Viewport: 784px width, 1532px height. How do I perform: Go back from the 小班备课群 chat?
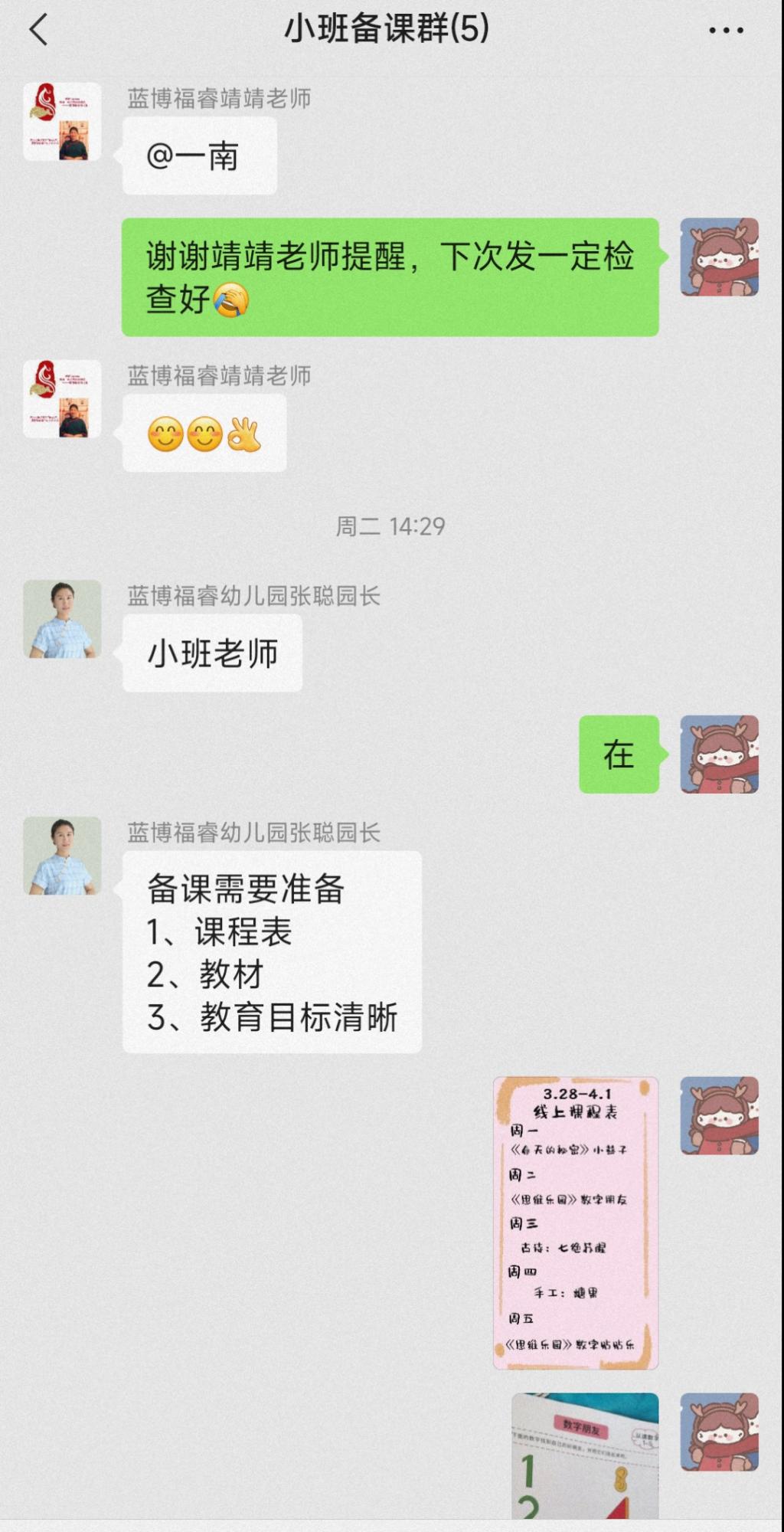[38, 31]
